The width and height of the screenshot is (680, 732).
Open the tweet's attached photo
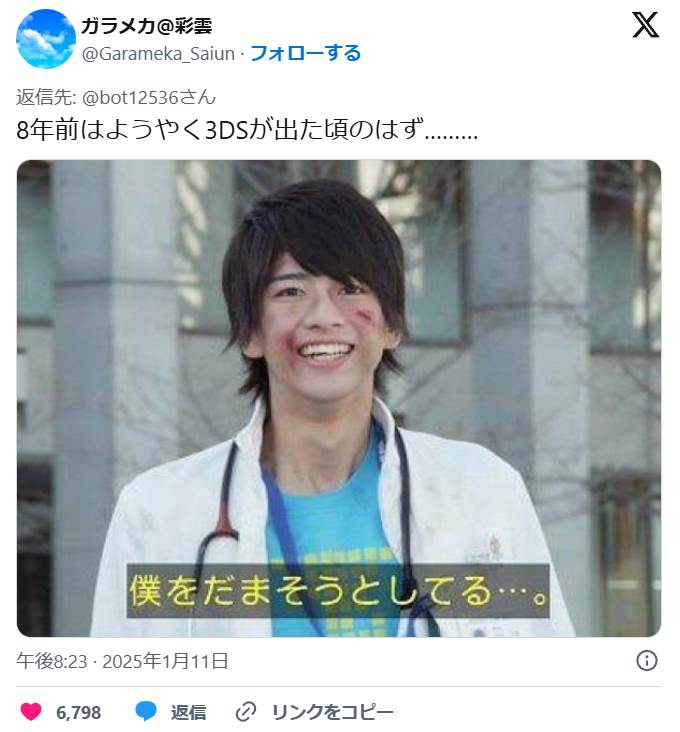[339, 398]
